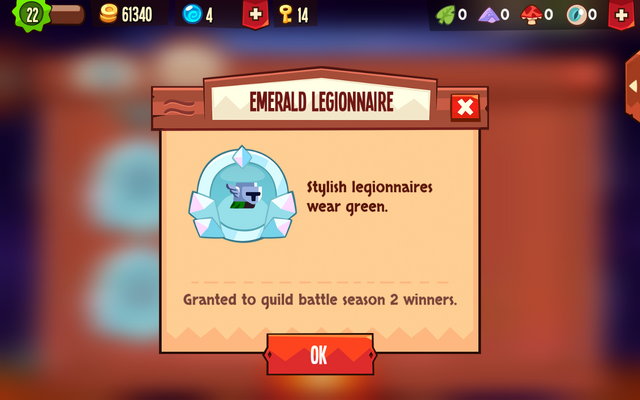640x400 pixels.
Task: Add more blue orbs with plus button
Action: tap(255, 14)
